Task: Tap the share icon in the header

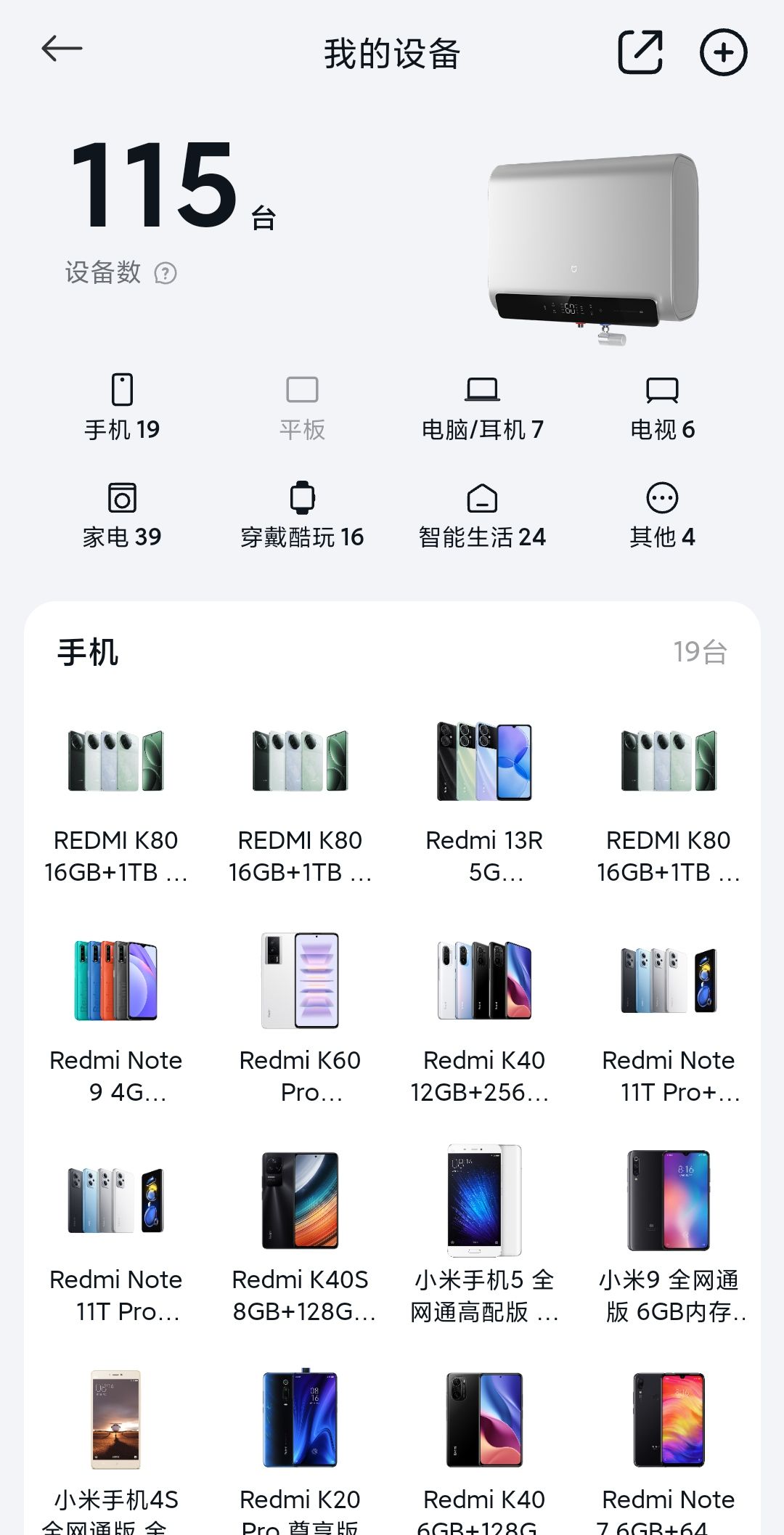Action: click(x=640, y=52)
